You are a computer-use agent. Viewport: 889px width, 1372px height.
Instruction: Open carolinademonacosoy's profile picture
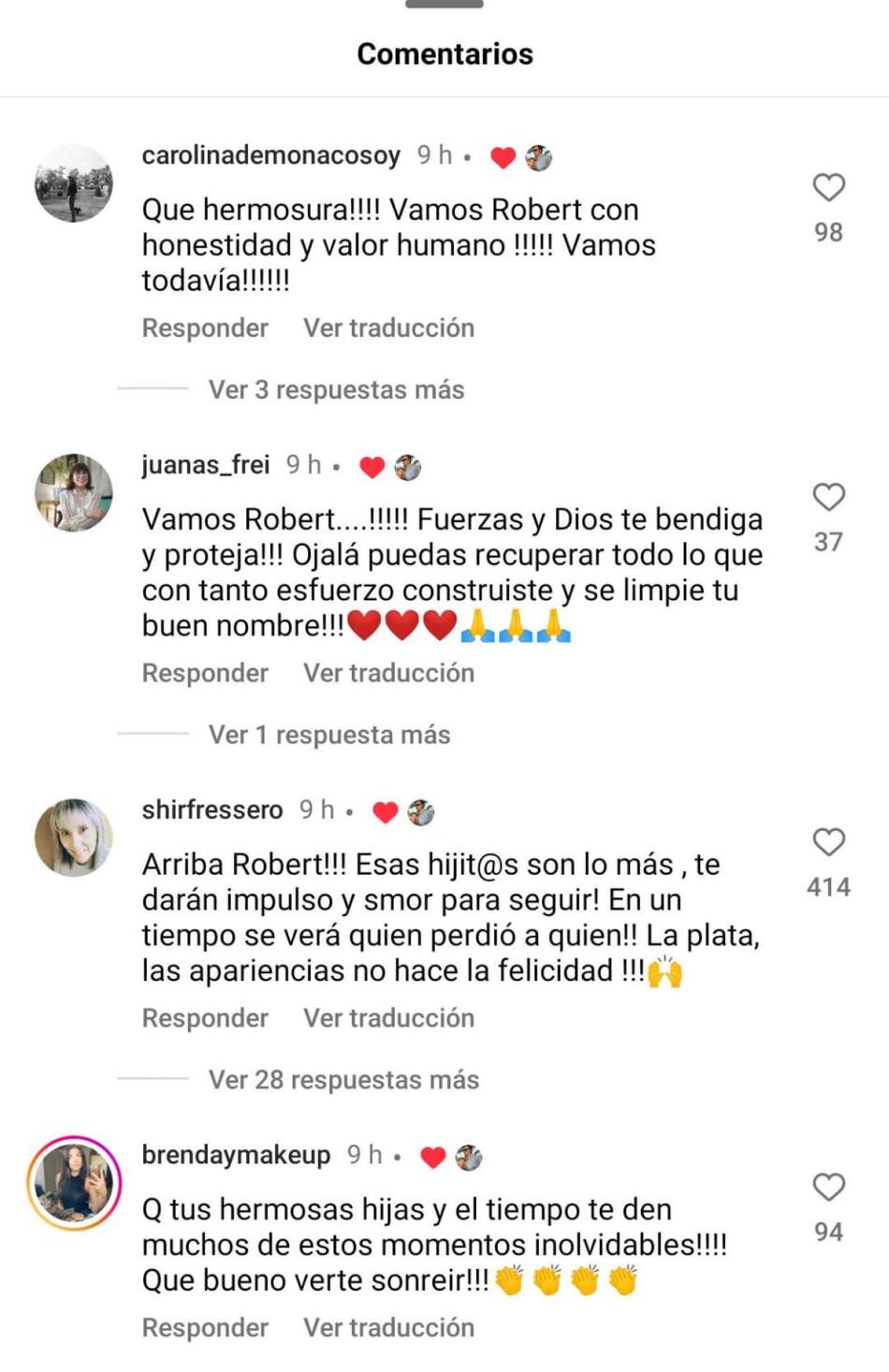74,182
